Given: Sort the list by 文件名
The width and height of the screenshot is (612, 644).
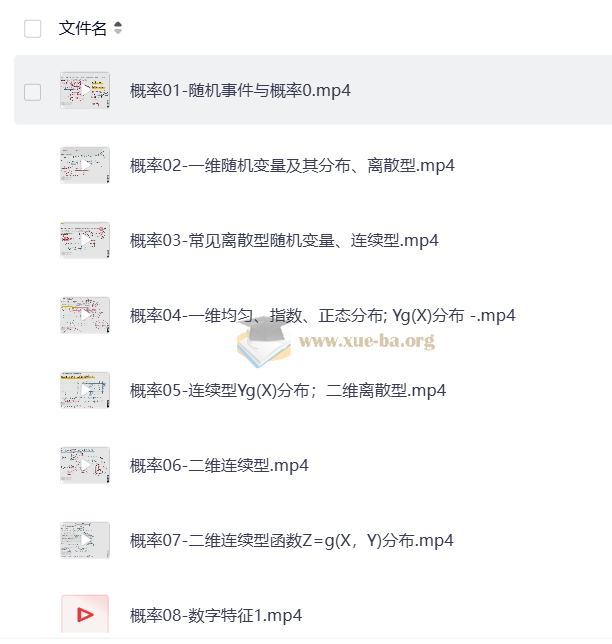Looking at the screenshot, I should click(x=118, y=29).
